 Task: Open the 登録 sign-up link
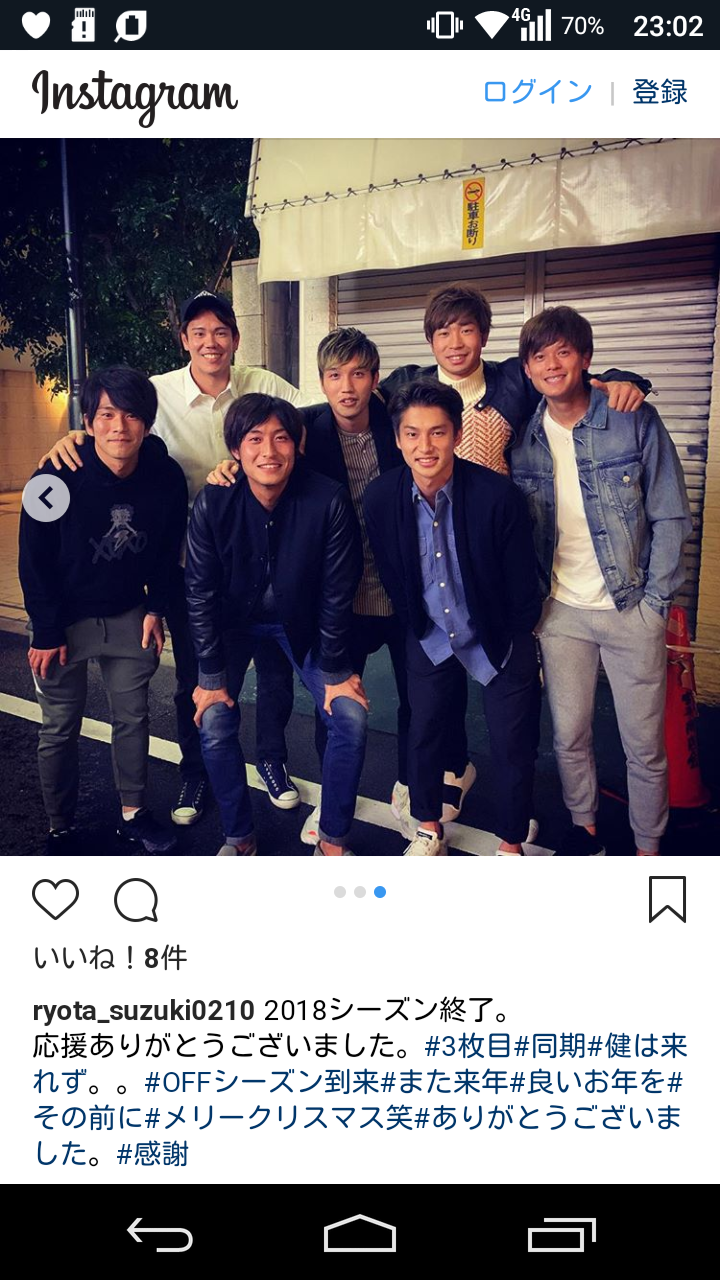point(660,92)
